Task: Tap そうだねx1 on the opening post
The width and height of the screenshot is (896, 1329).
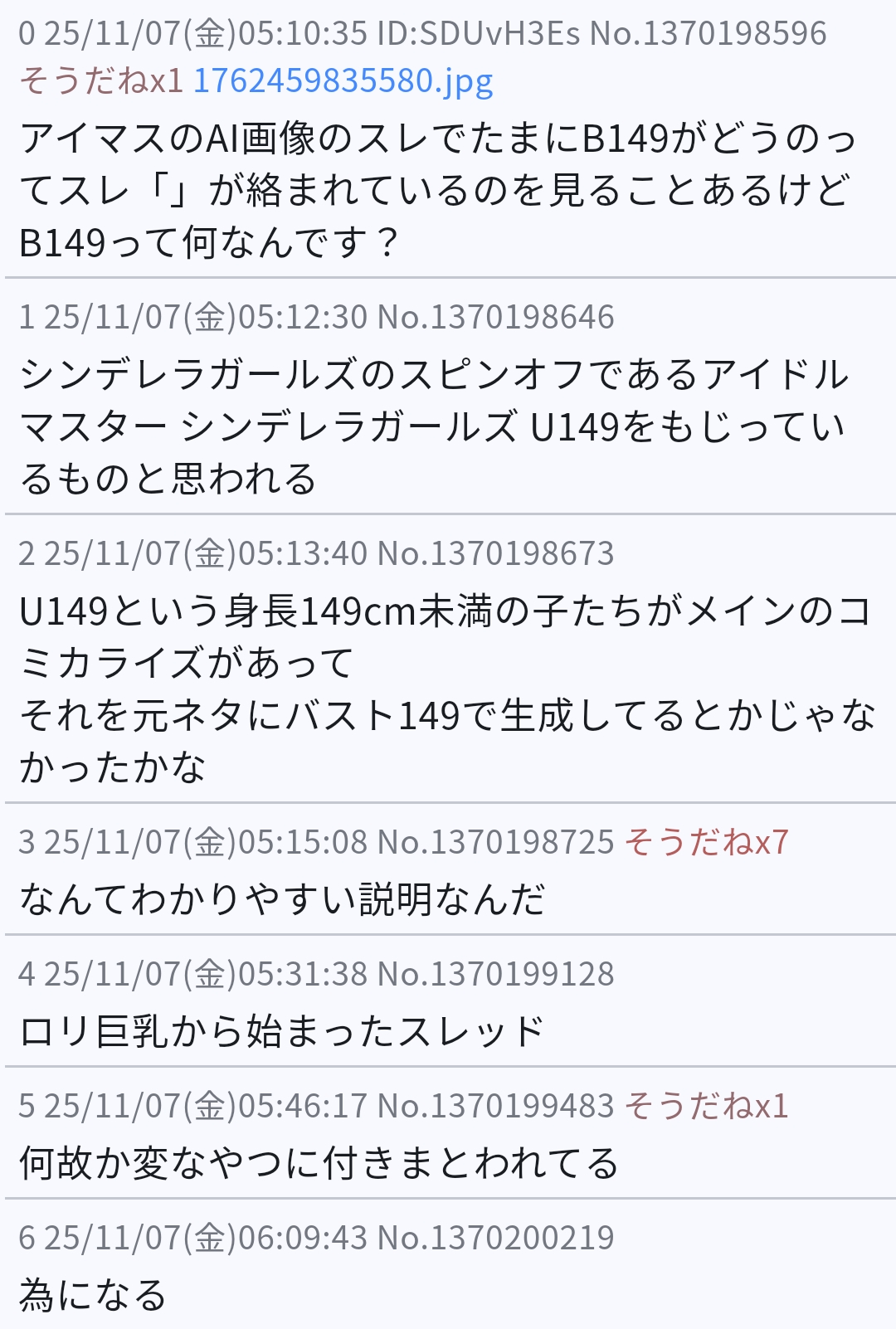Action: 100,81
